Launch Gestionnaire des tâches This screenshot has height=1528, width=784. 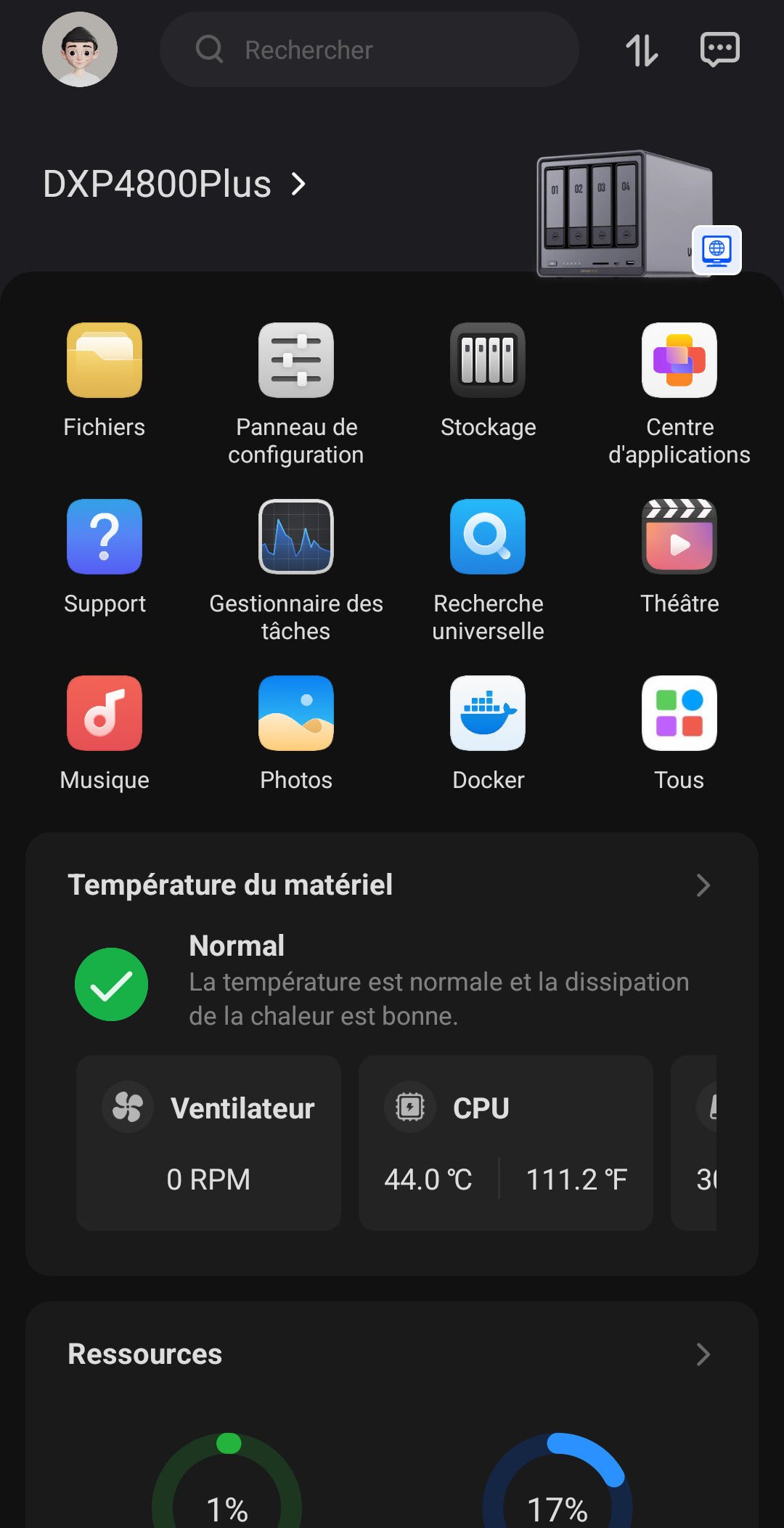coord(296,537)
